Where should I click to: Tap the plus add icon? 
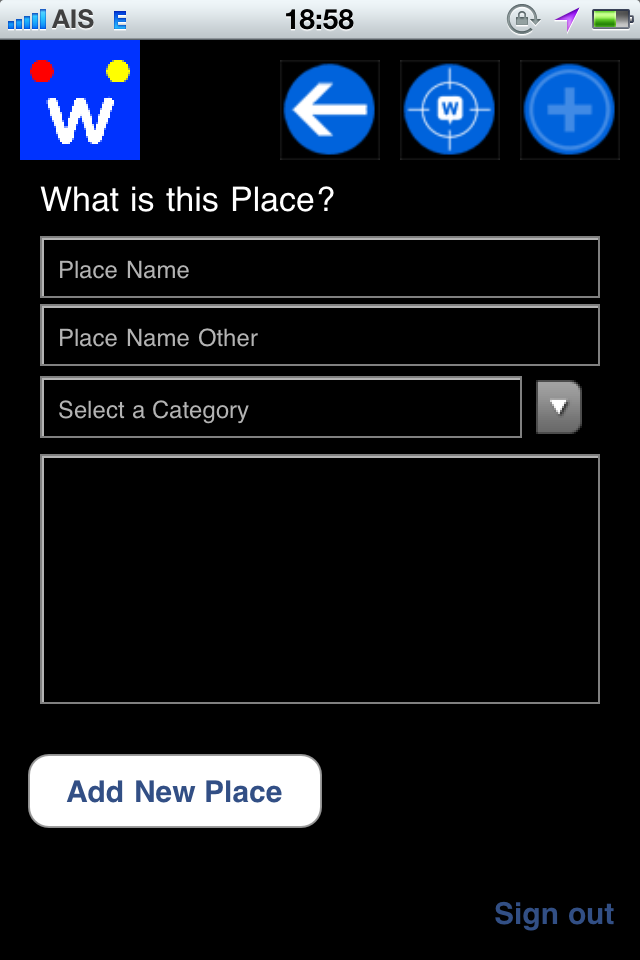point(570,110)
